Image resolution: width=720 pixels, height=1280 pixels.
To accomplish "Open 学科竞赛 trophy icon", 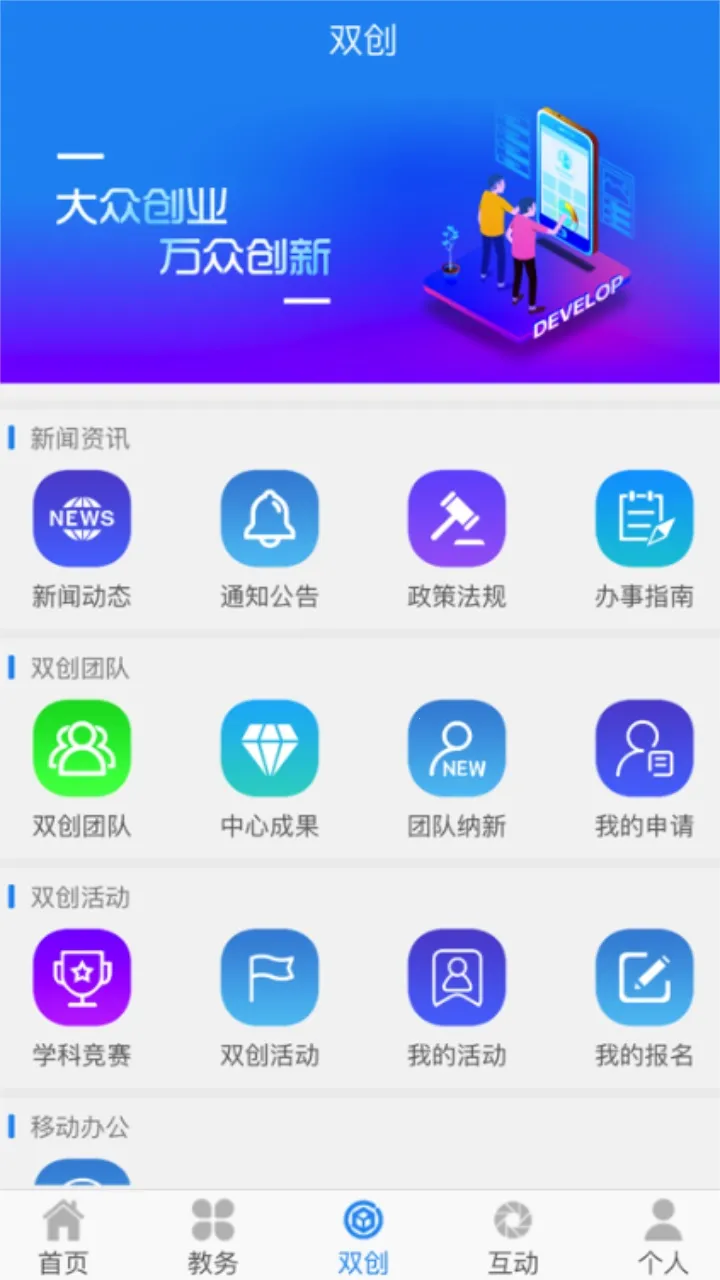I will pos(82,977).
